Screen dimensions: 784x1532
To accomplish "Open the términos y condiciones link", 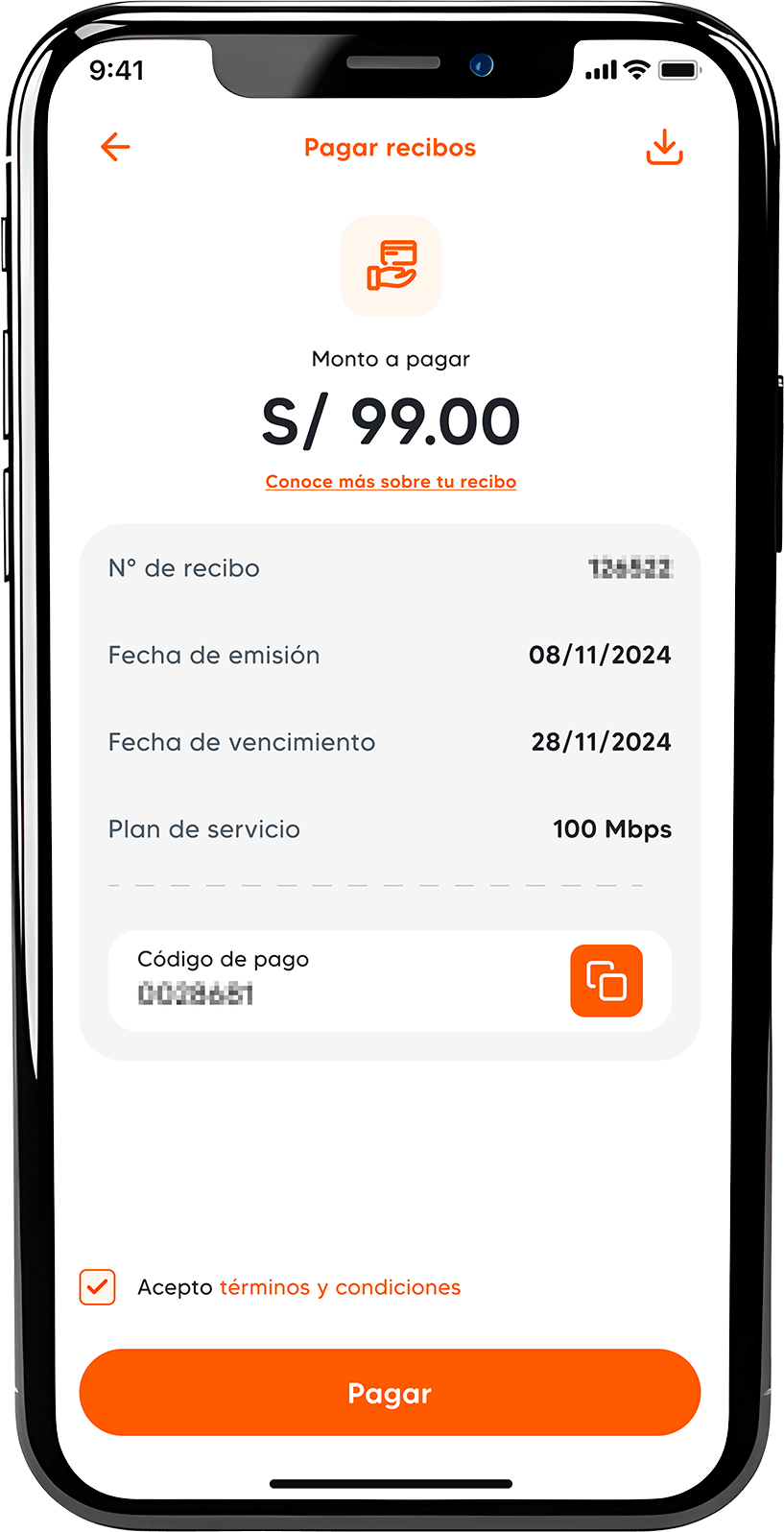I will pyautogui.click(x=341, y=1287).
